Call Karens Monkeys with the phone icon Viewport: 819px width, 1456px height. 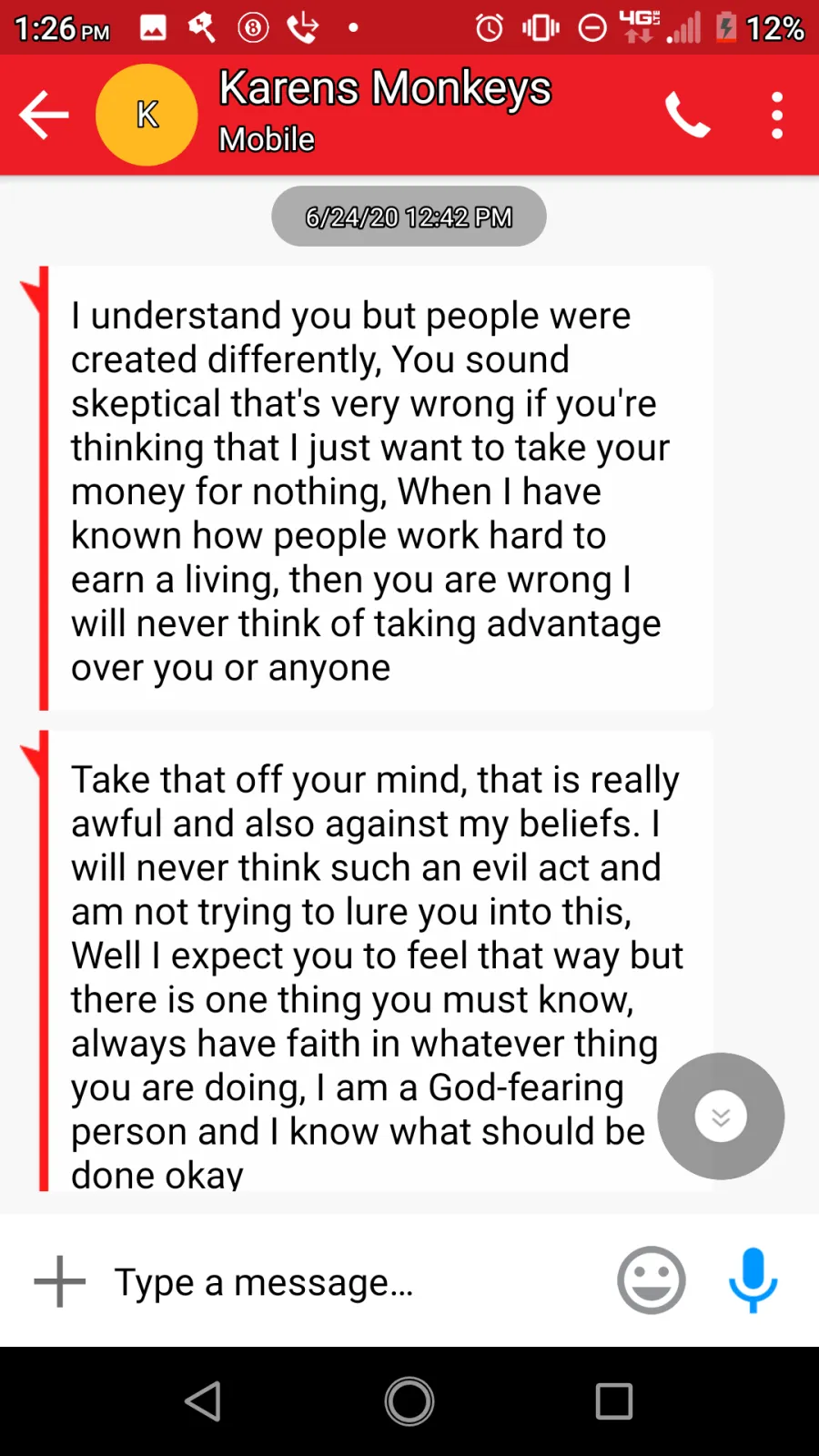(687, 115)
